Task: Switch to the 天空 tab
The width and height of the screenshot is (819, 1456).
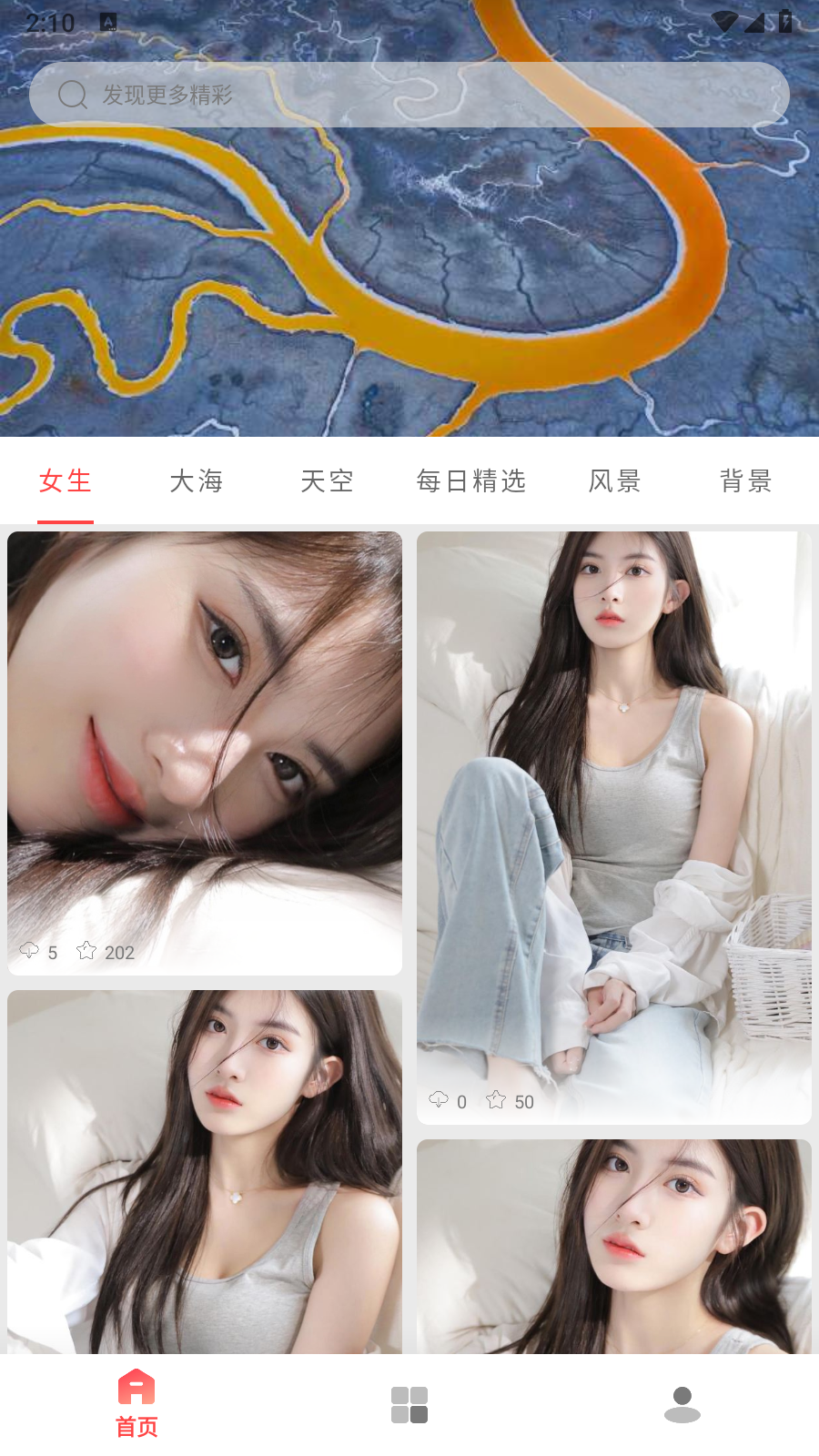Action: point(328,480)
